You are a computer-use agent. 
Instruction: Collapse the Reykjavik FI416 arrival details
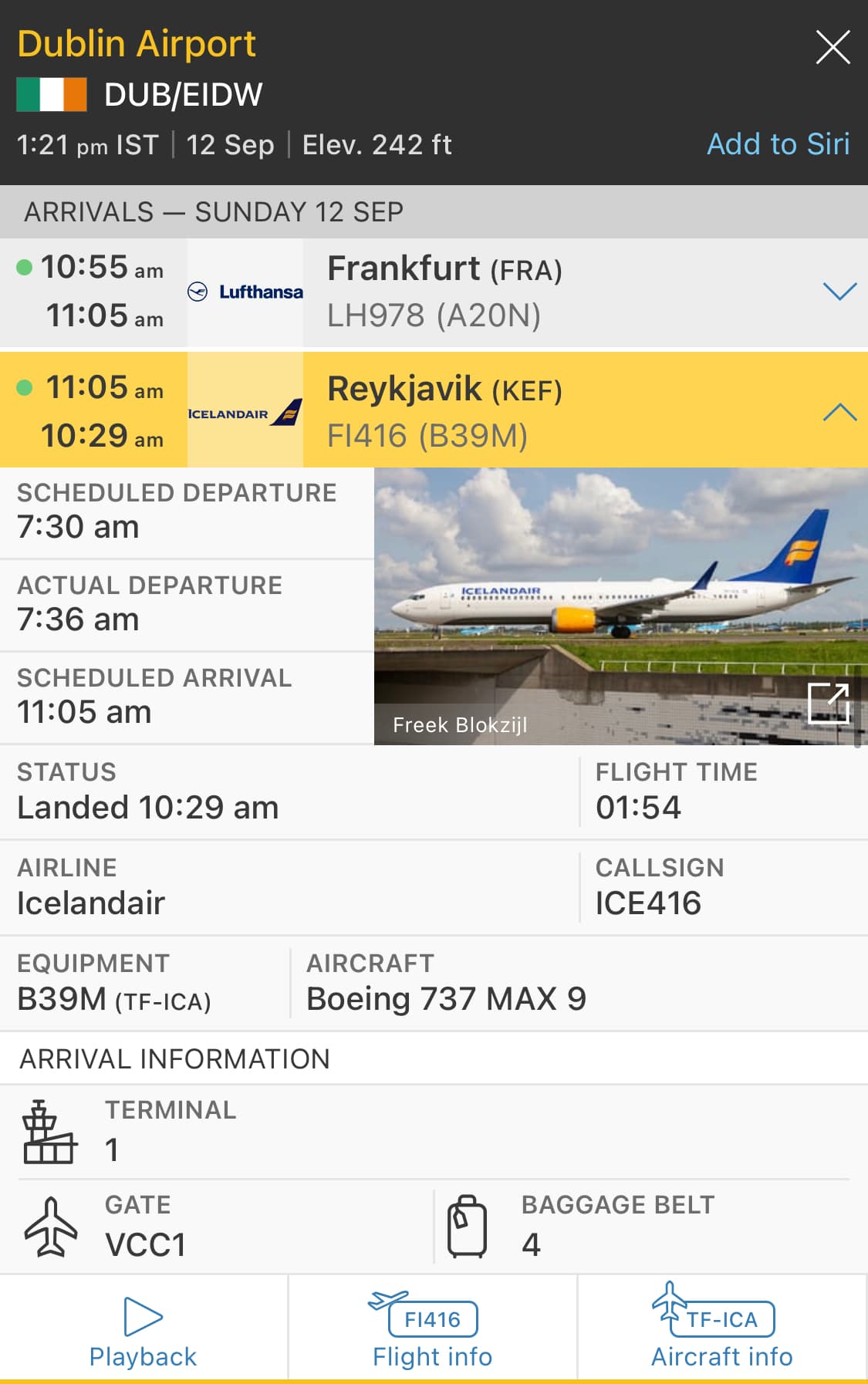(x=839, y=412)
